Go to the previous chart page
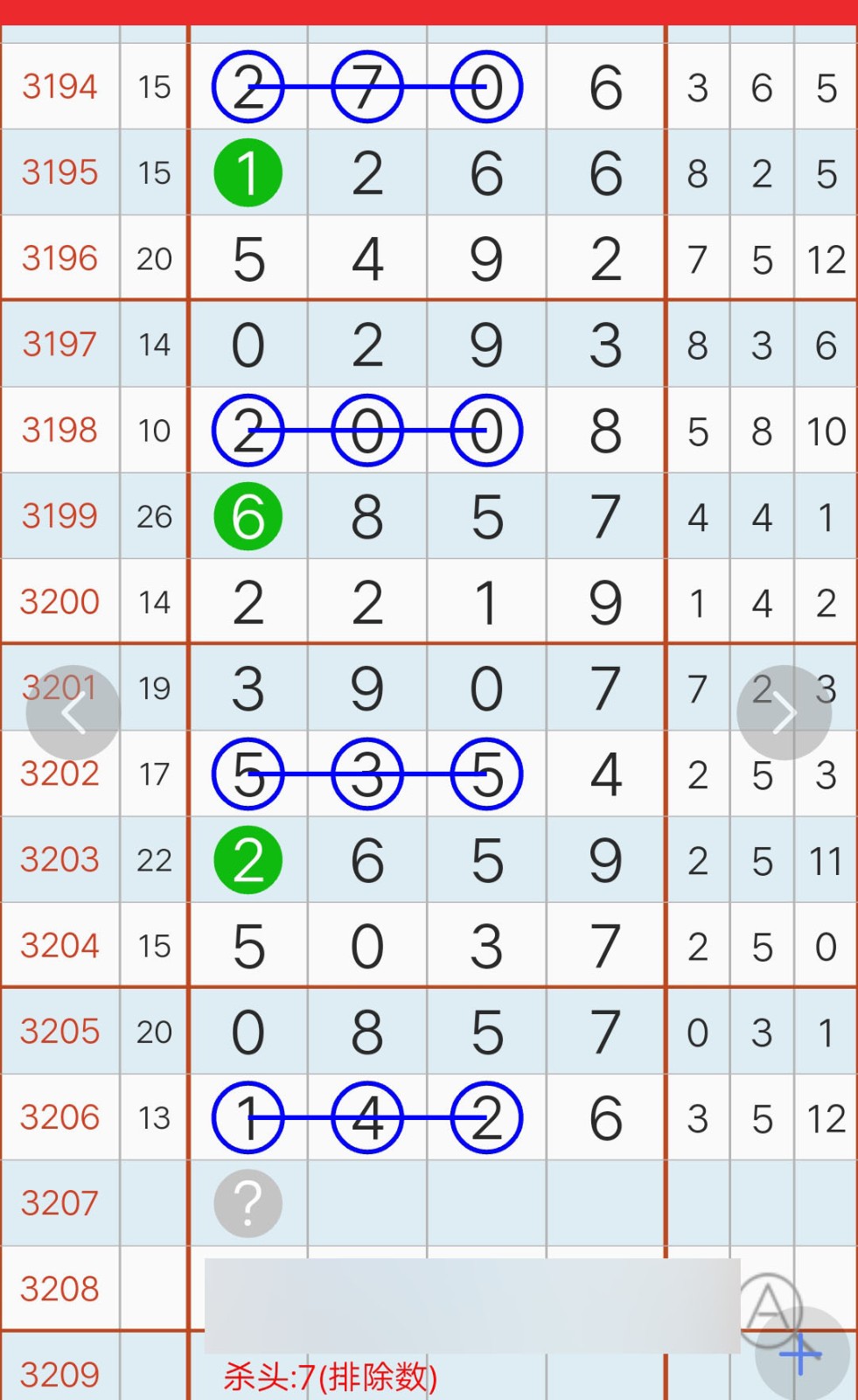 pyautogui.click(x=73, y=713)
